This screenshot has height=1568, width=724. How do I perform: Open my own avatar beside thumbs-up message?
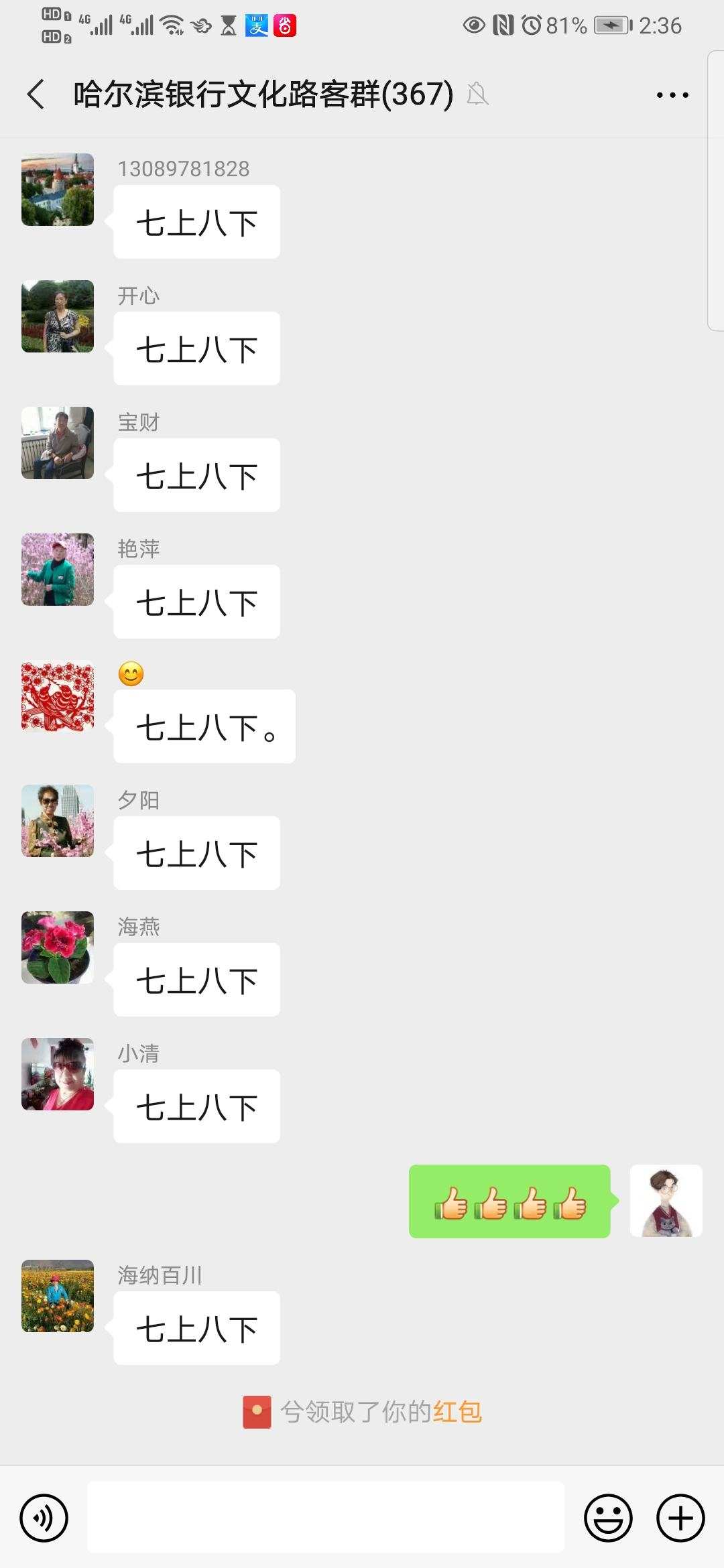666,1201
